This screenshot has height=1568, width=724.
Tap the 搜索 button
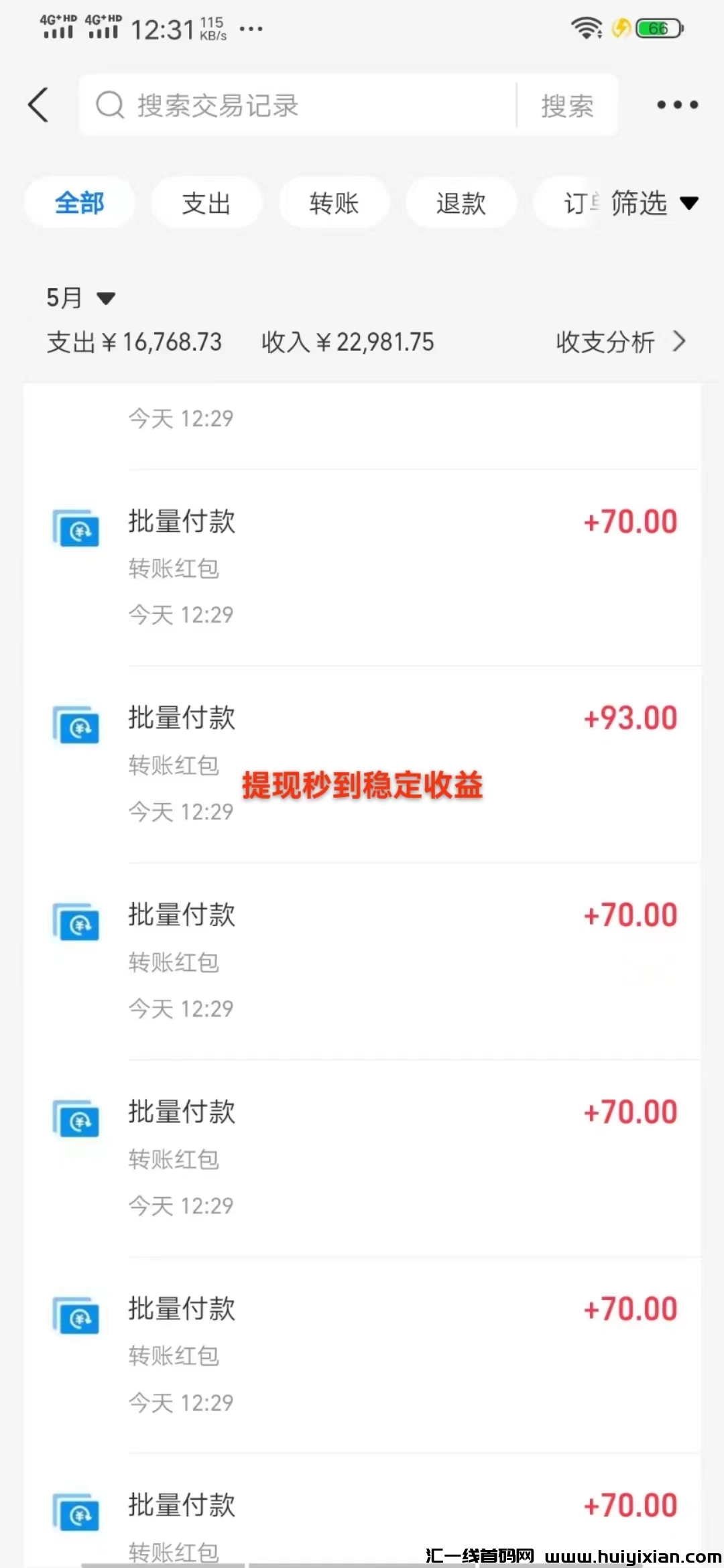click(567, 106)
